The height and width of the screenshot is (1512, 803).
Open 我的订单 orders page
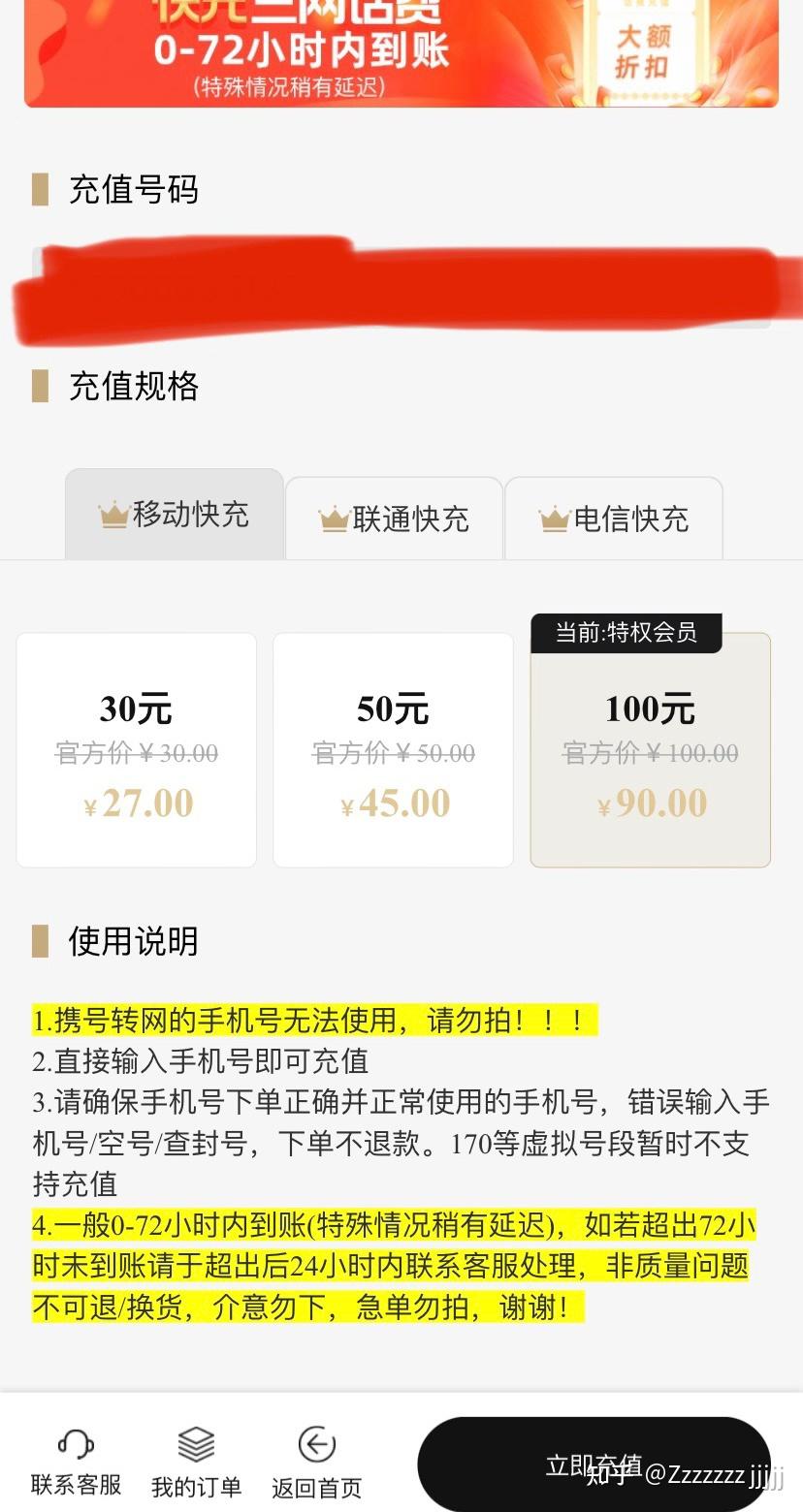pos(196,1463)
